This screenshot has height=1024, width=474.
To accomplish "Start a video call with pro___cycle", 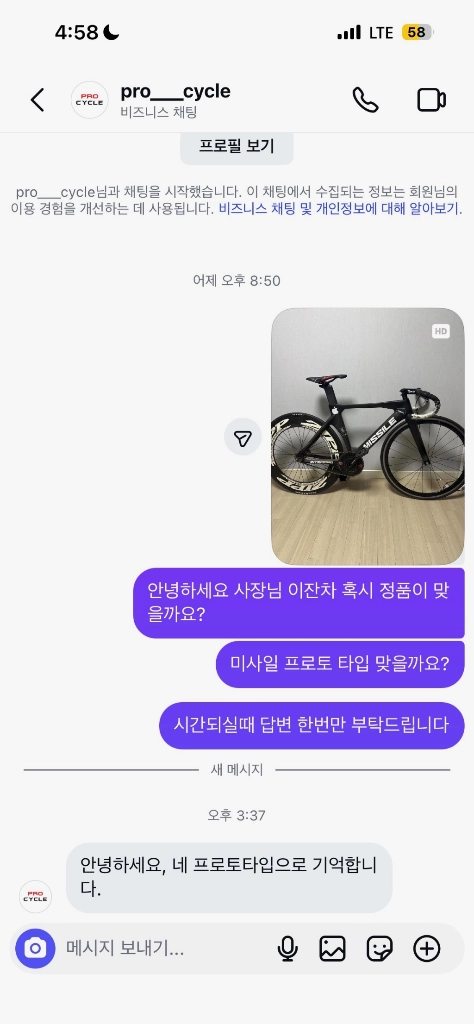I will point(431,100).
